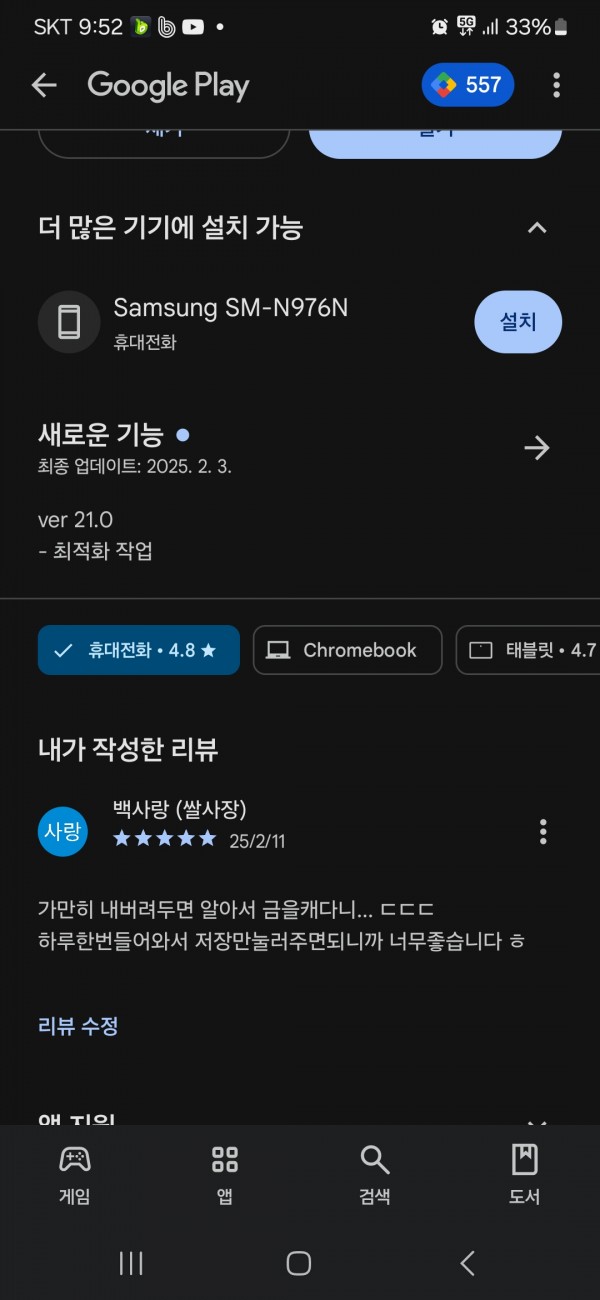Tap the 리뷰 수정 link
This screenshot has height=1300, width=600.
coord(78,1026)
